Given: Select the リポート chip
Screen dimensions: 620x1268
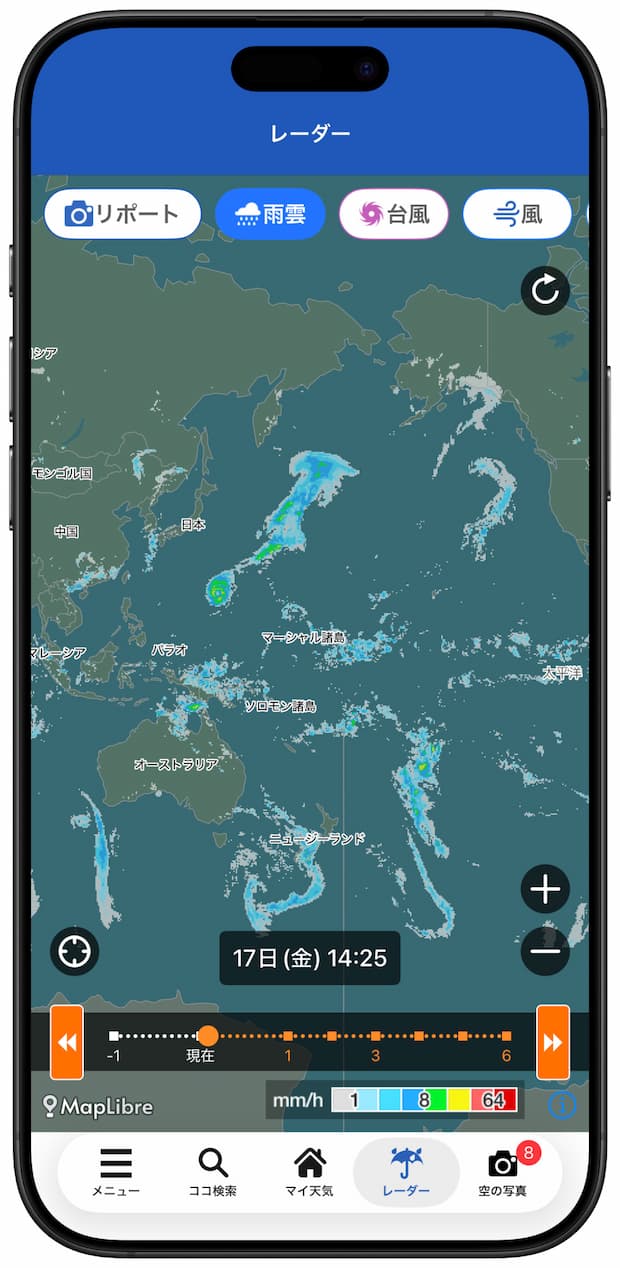Looking at the screenshot, I should 122,214.
